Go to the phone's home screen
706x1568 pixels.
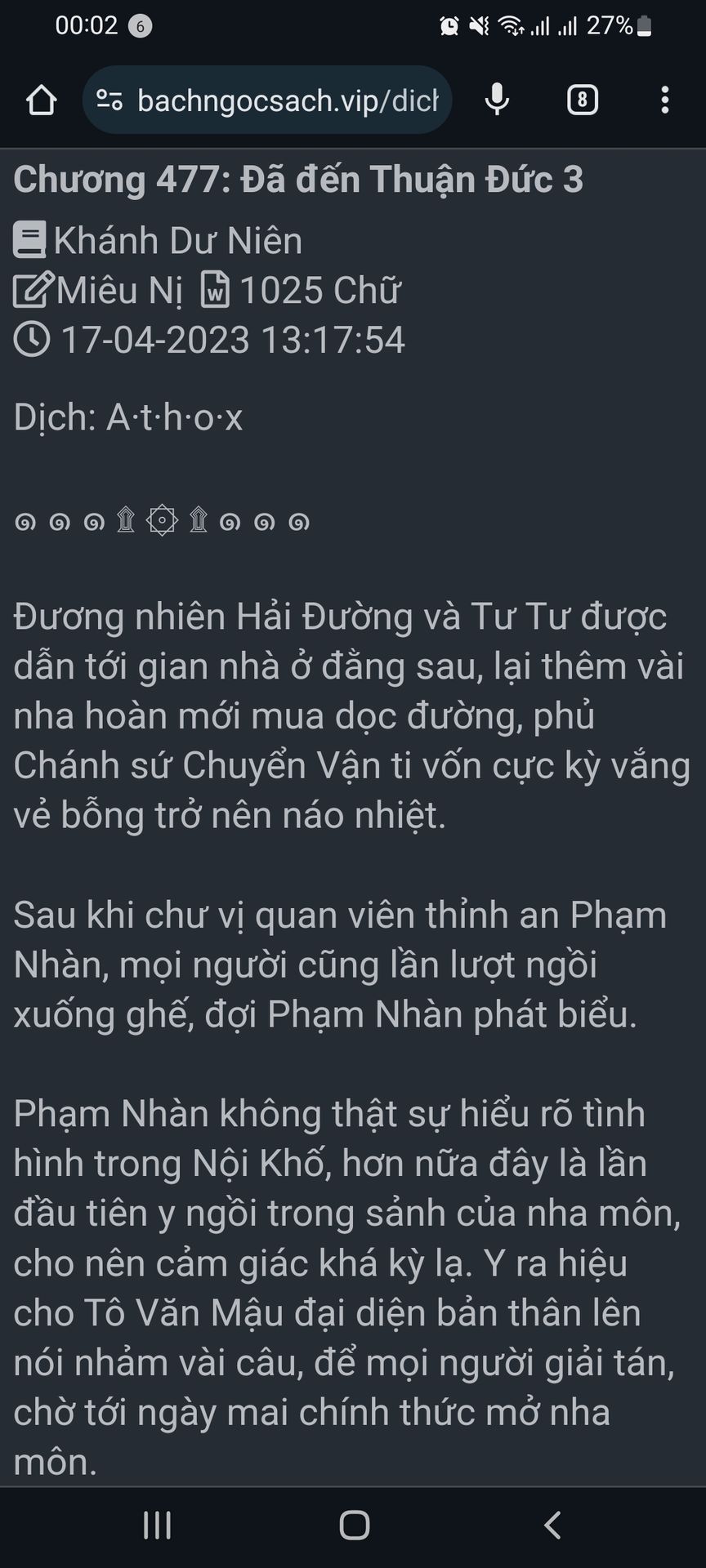click(355, 1525)
